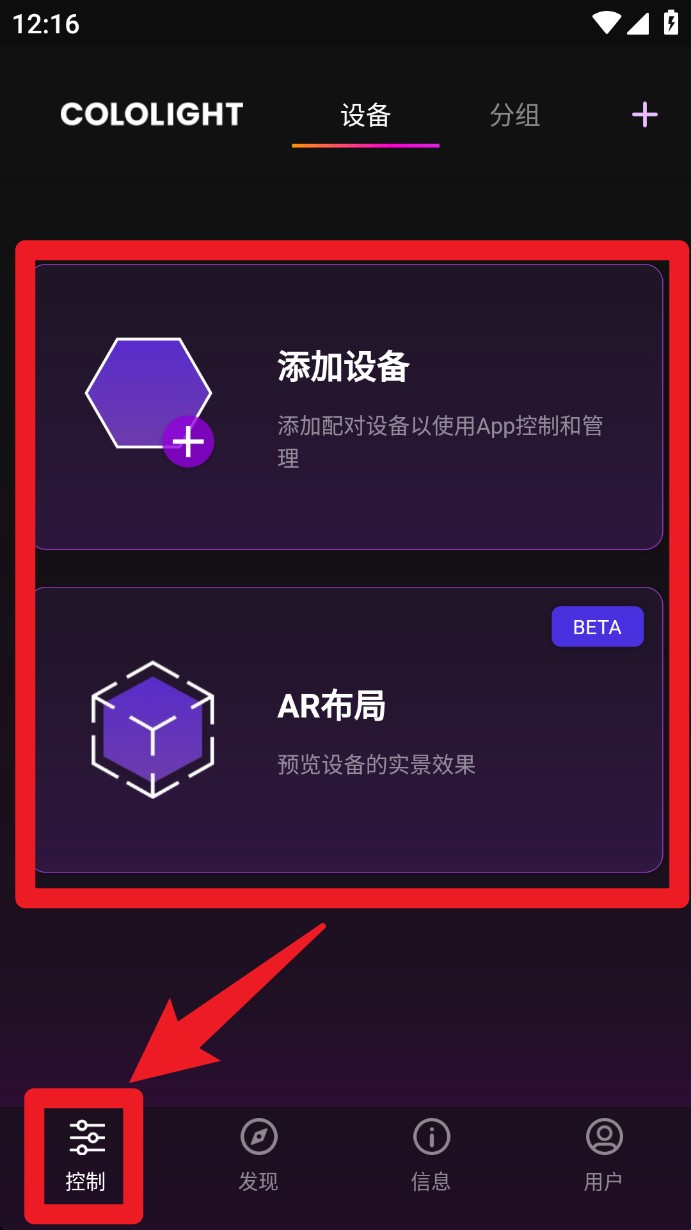Open the AR布局 beta card
The image size is (691, 1230).
click(x=349, y=730)
